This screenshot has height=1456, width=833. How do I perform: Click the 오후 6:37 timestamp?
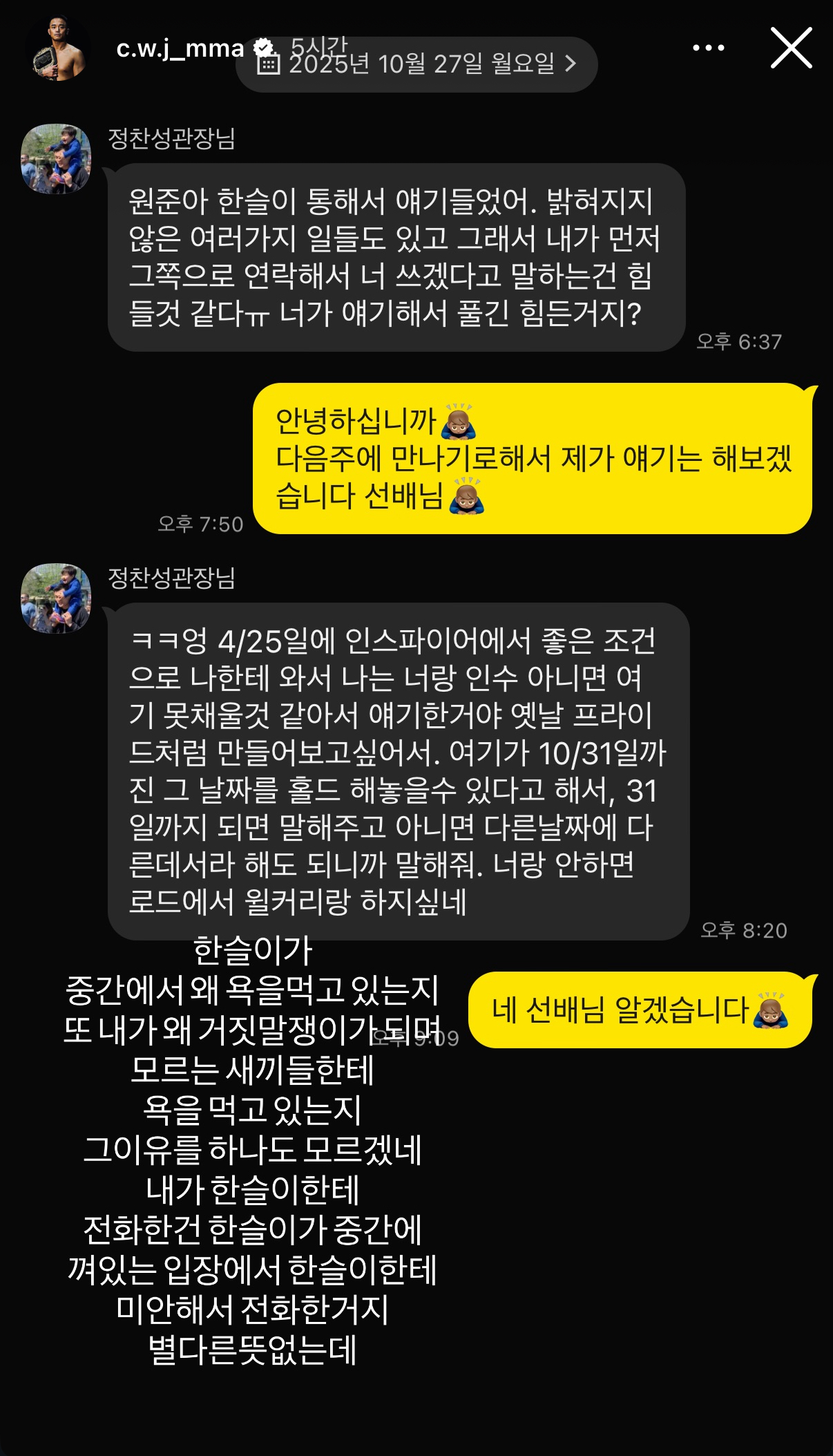[740, 342]
